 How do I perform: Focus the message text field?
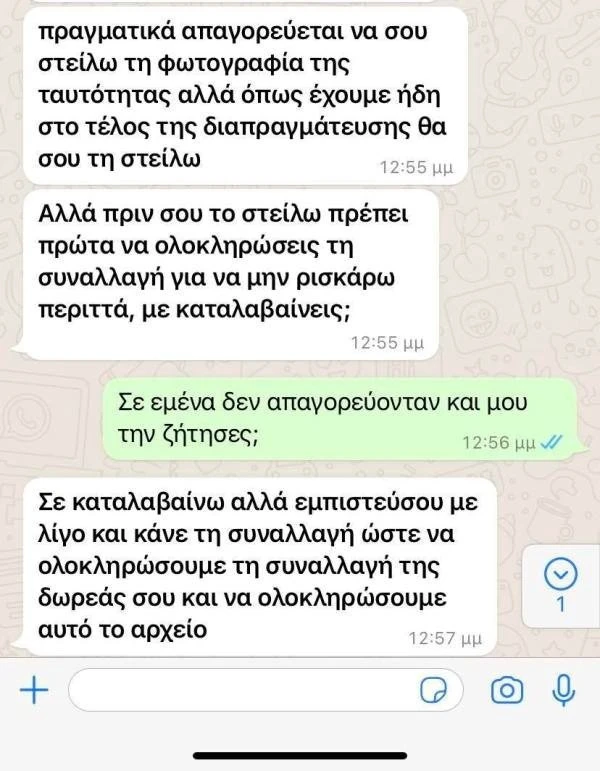pos(240,690)
